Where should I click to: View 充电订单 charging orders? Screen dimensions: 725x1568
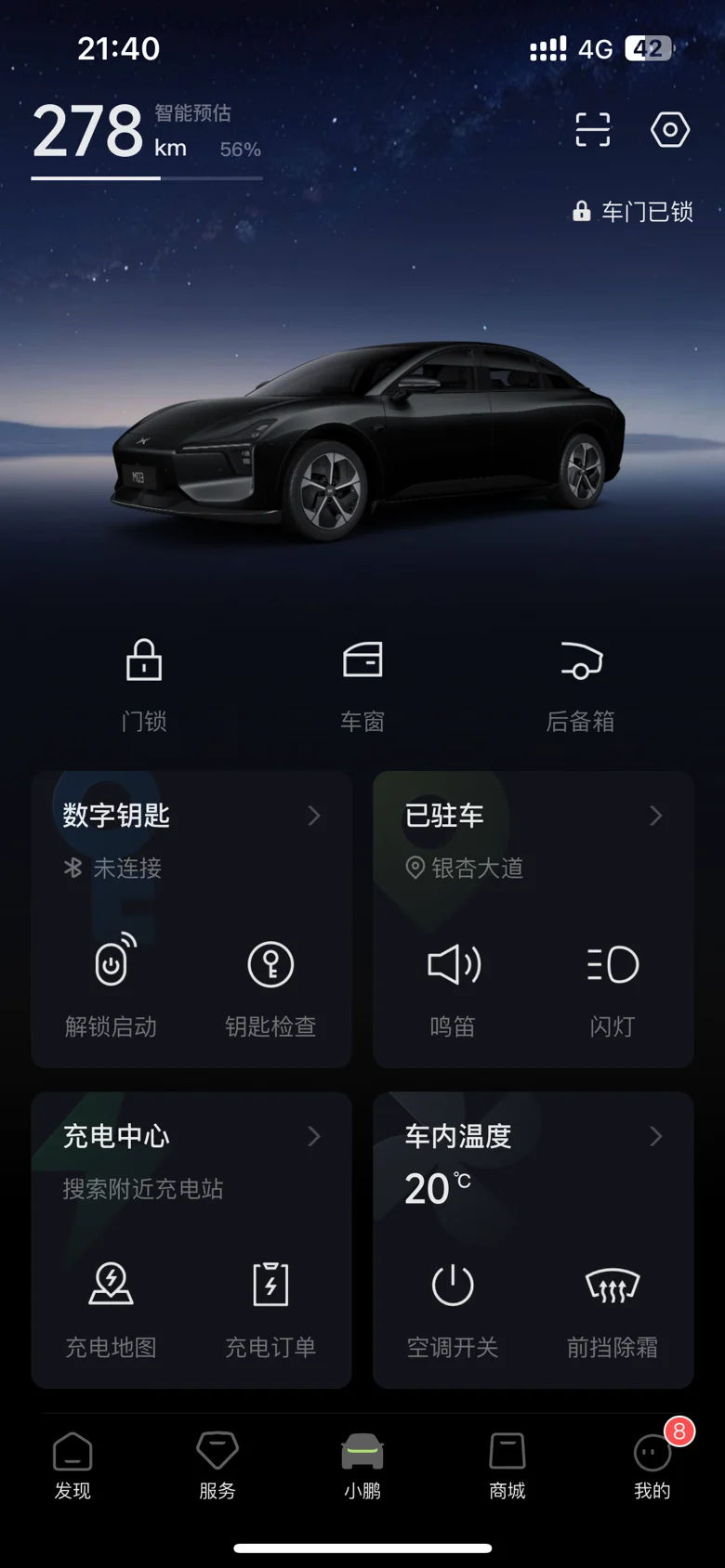271,1308
